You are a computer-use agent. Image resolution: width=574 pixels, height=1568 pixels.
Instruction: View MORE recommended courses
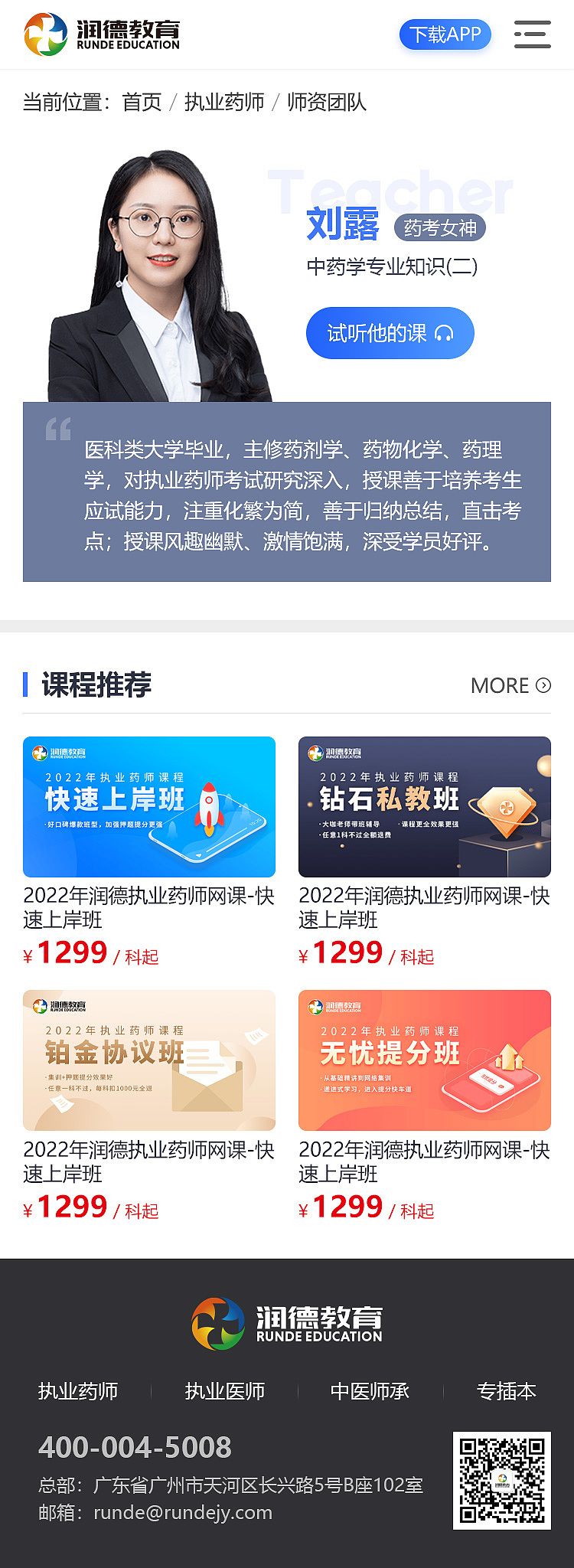point(510,685)
